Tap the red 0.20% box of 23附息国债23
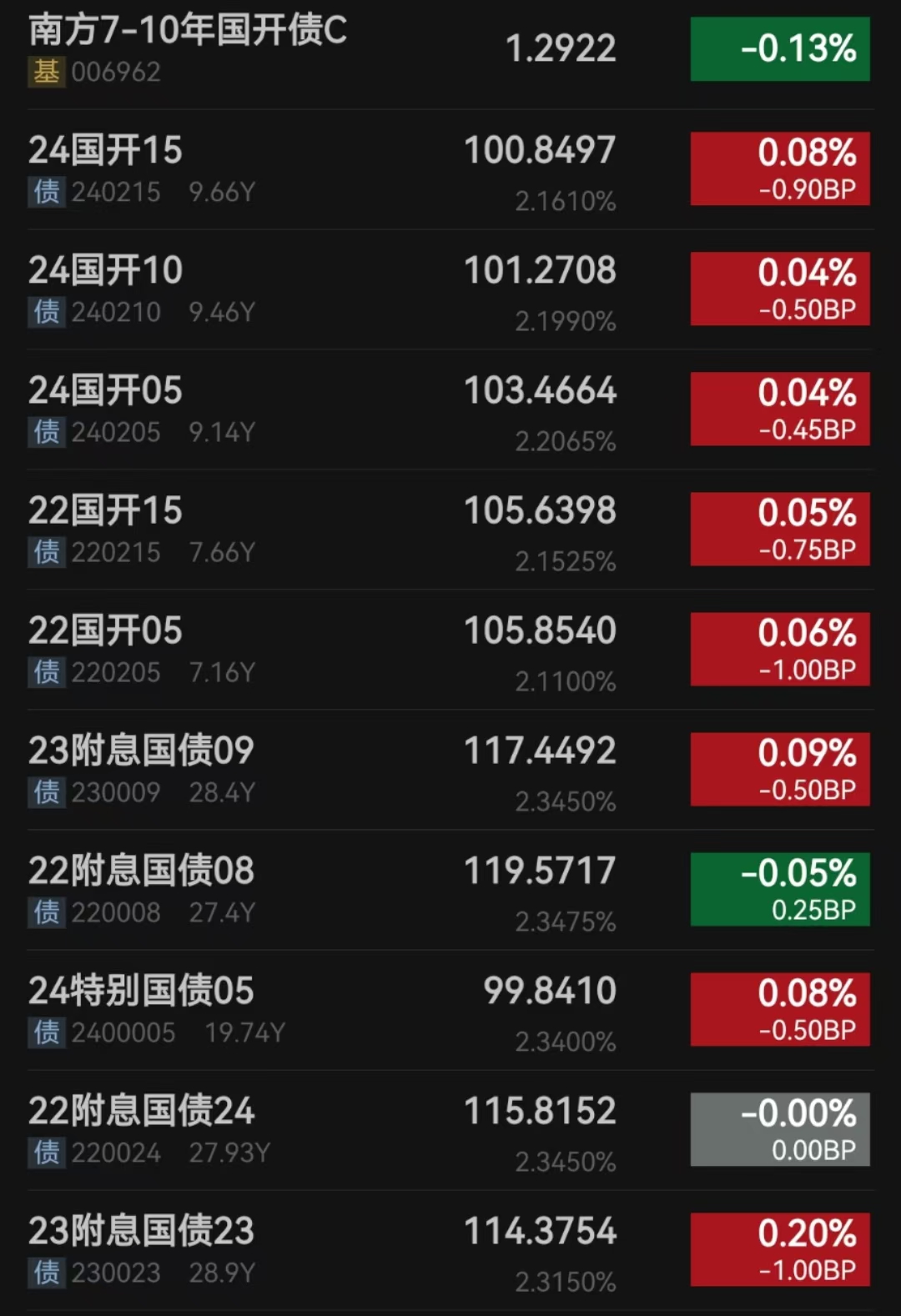The height and width of the screenshot is (1316, 901). 779,1250
